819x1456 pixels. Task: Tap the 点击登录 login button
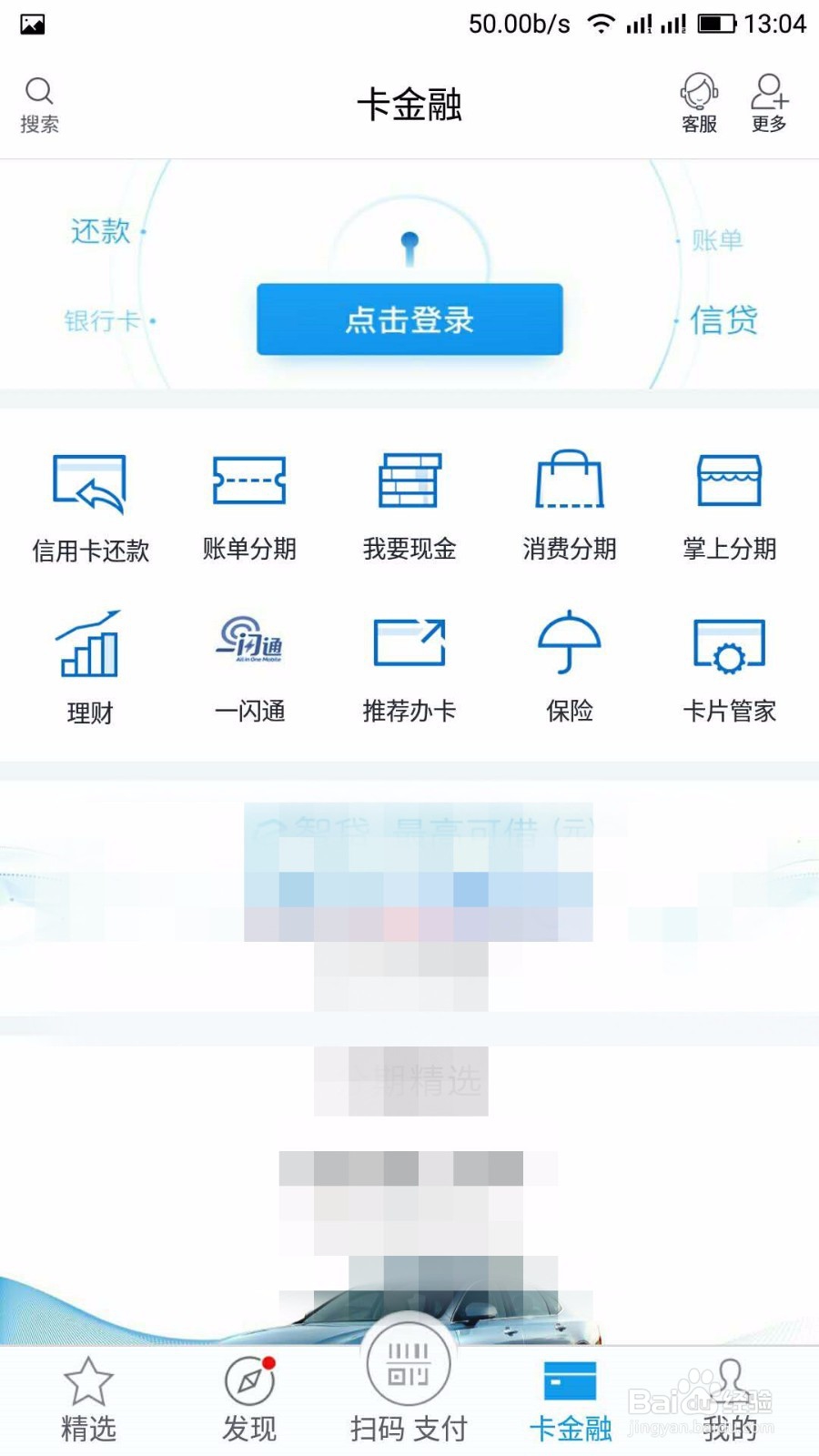coord(409,320)
